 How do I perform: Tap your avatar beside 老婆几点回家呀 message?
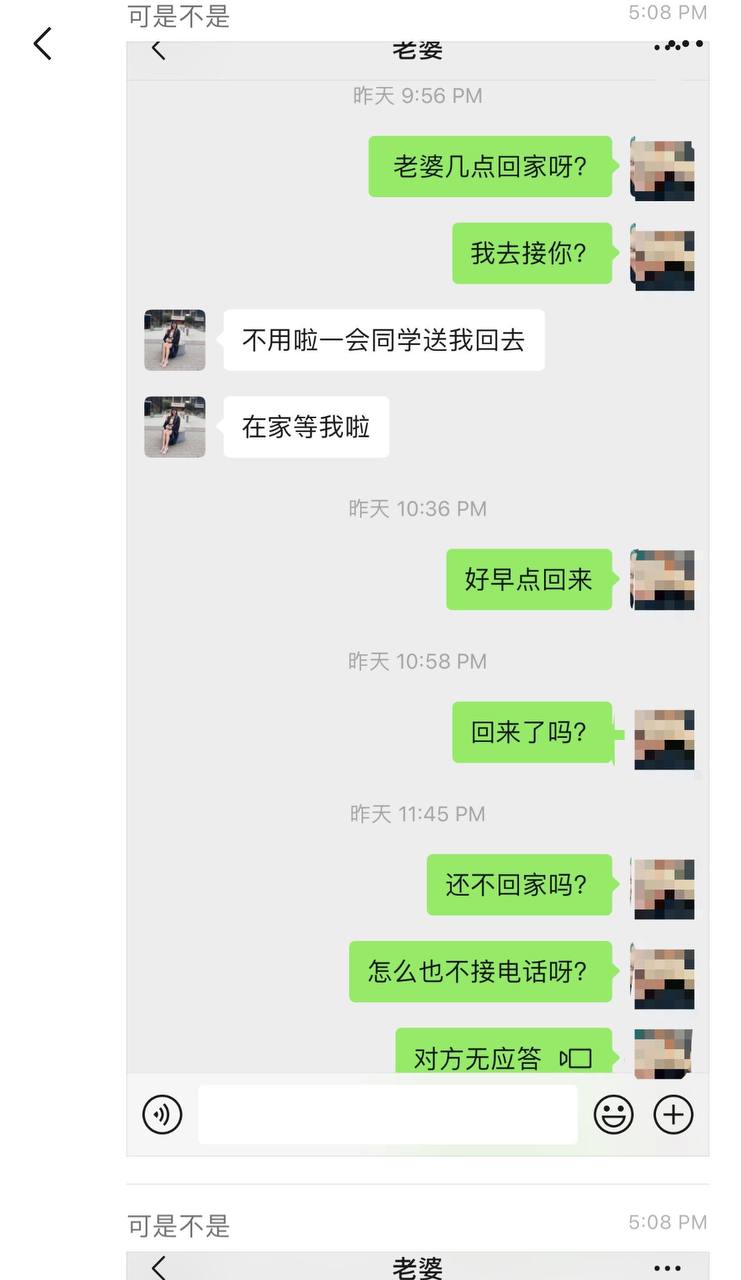[x=662, y=168]
